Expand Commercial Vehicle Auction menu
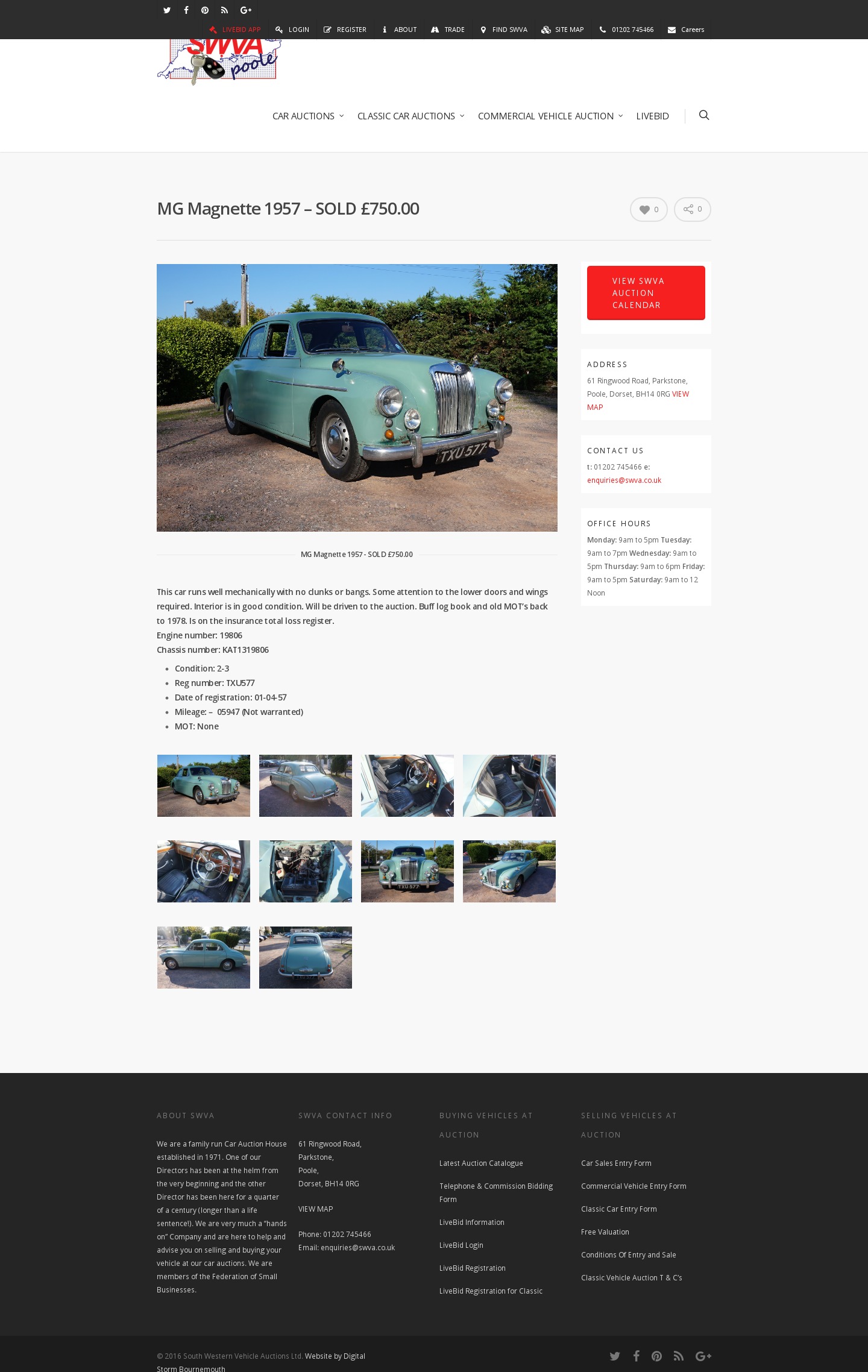 [x=550, y=116]
